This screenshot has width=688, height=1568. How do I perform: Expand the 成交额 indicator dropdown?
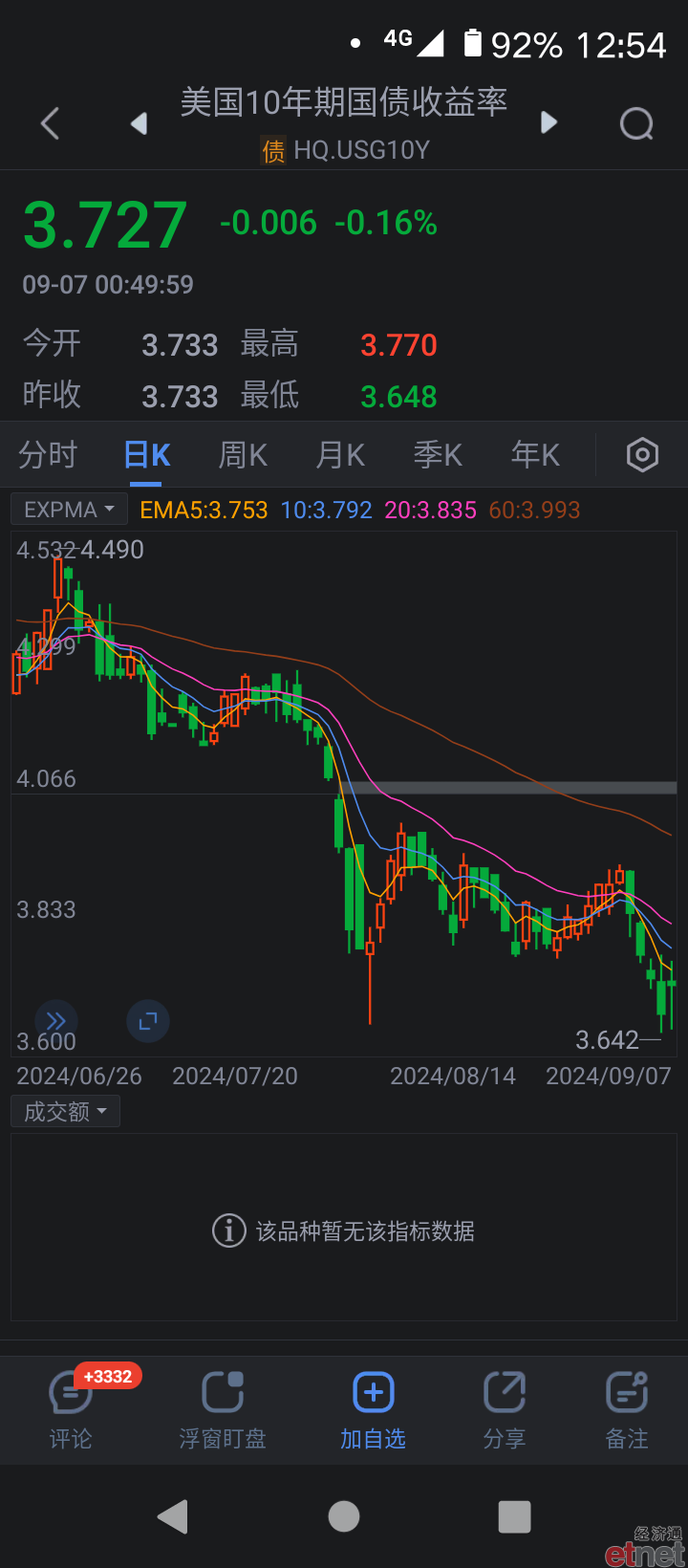pos(65,1111)
